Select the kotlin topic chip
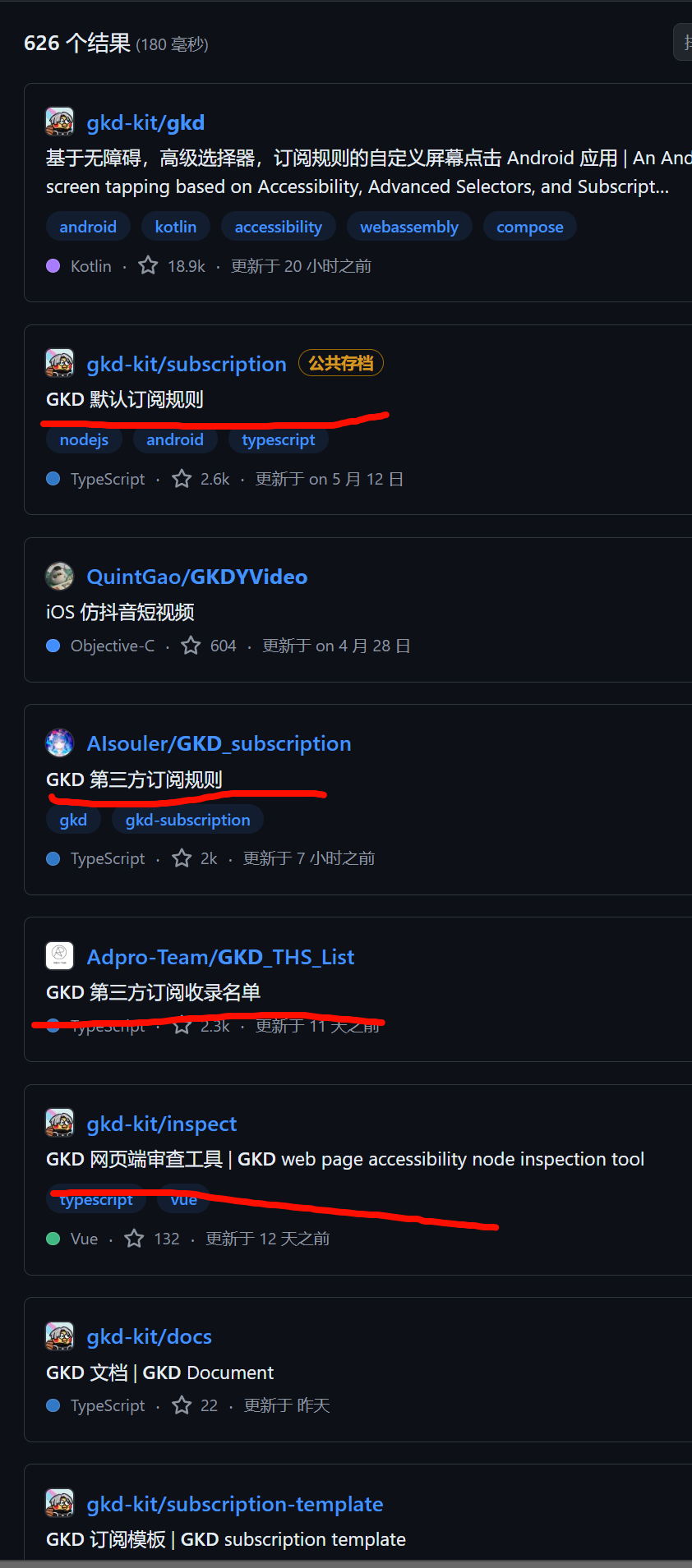692x1568 pixels. 176,227
